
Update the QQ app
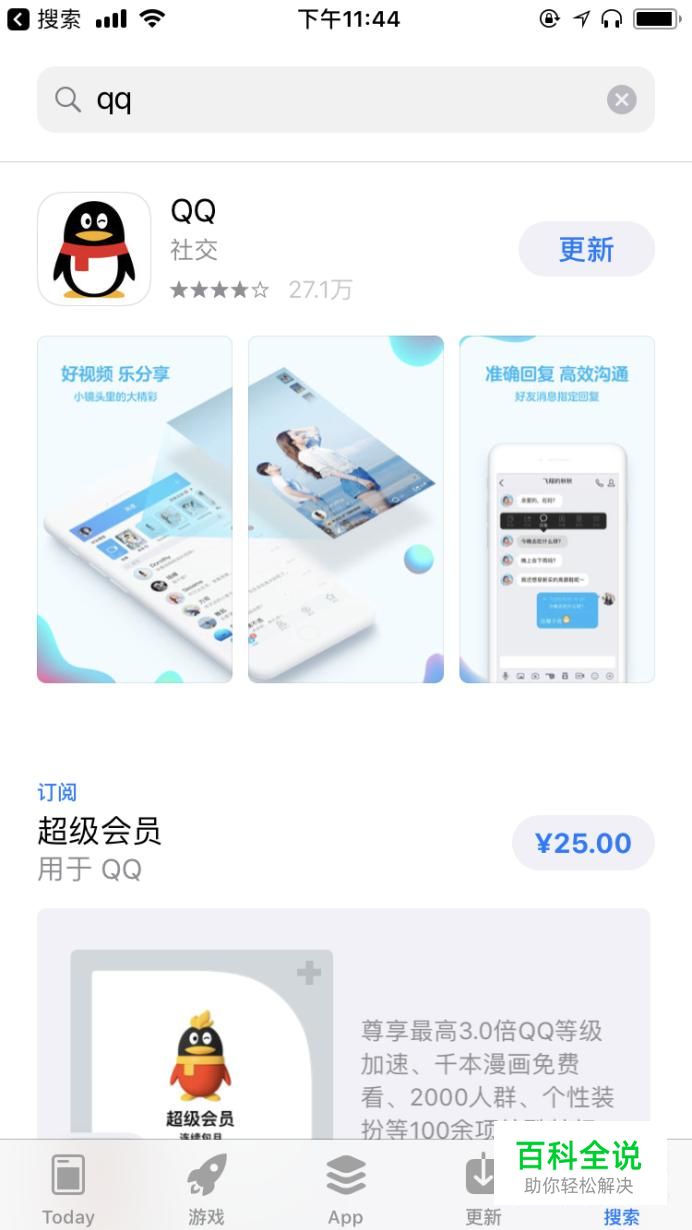click(586, 249)
